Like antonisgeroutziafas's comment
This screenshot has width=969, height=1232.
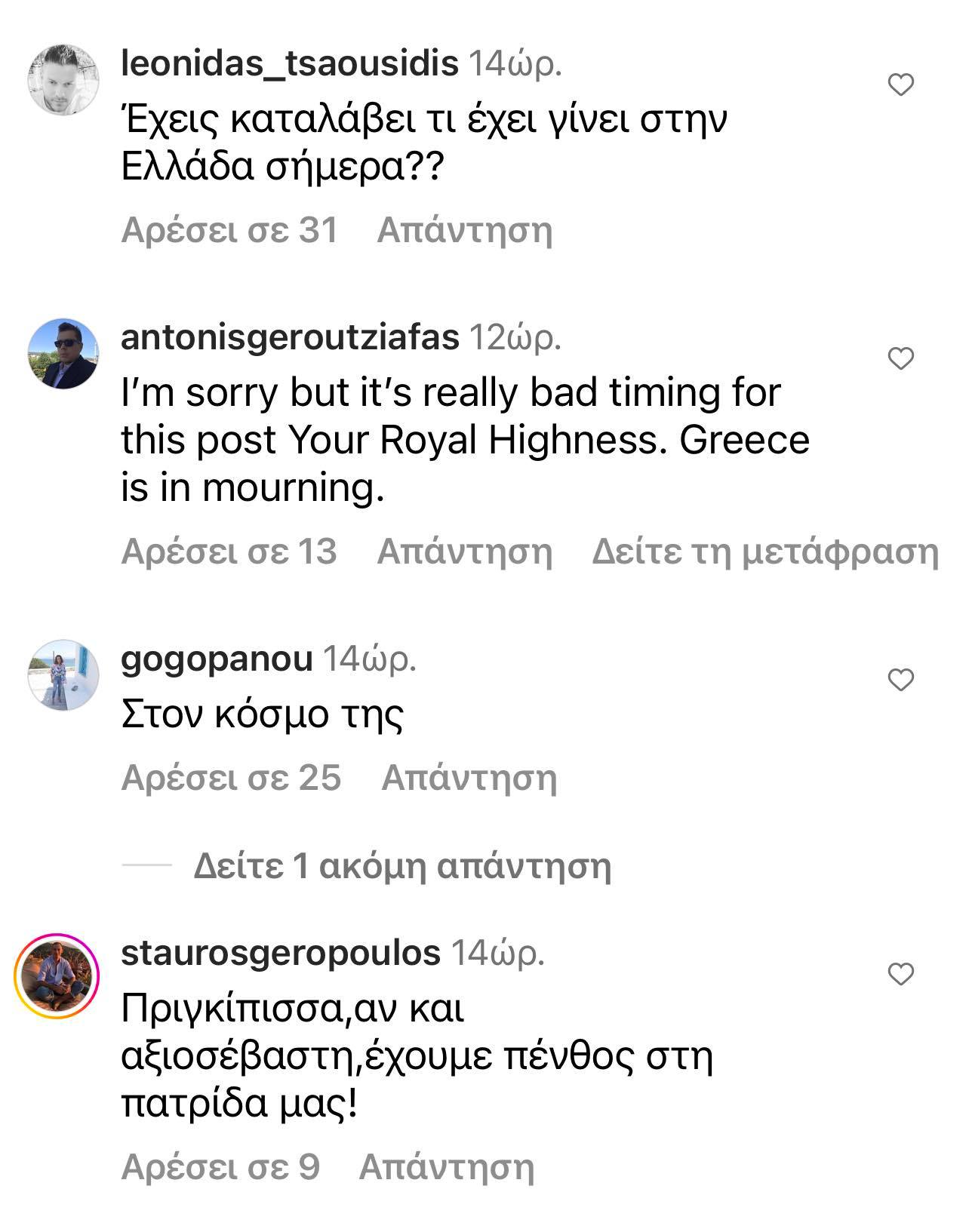pos(900,359)
